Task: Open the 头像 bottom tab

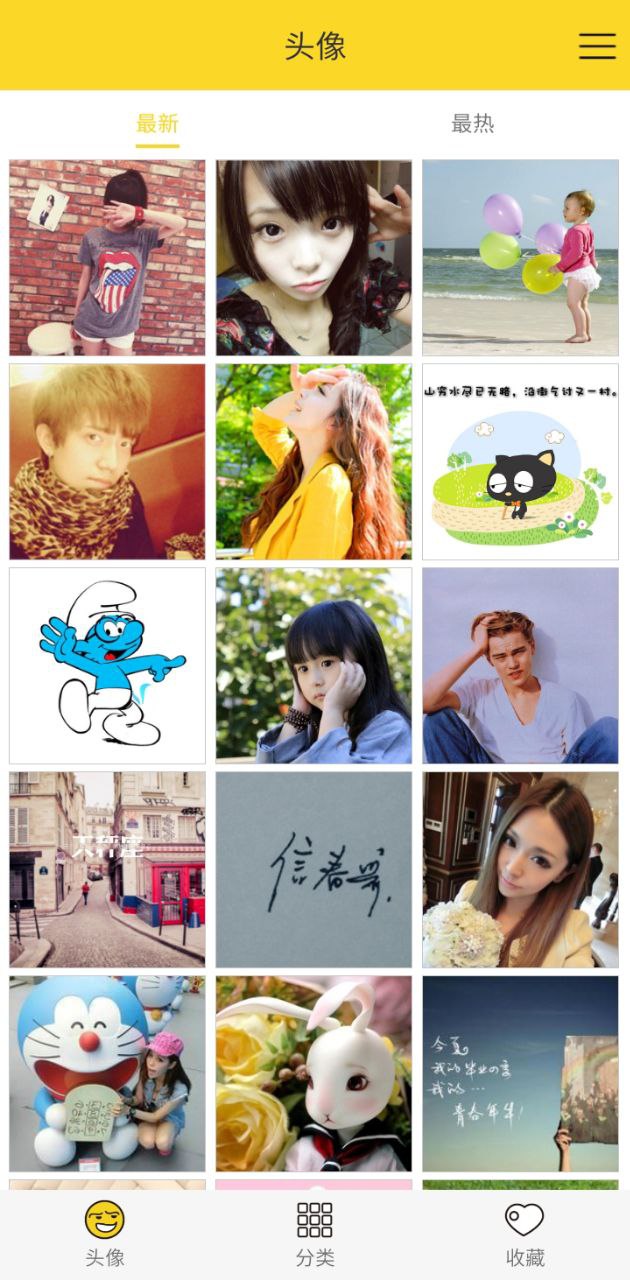Action: click(x=105, y=1233)
